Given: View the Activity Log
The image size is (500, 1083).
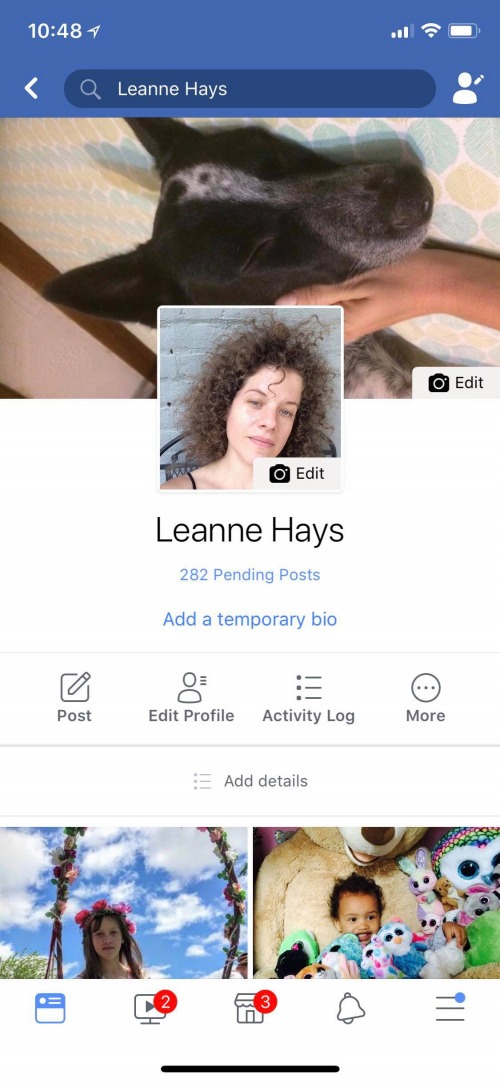Looking at the screenshot, I should (x=308, y=698).
